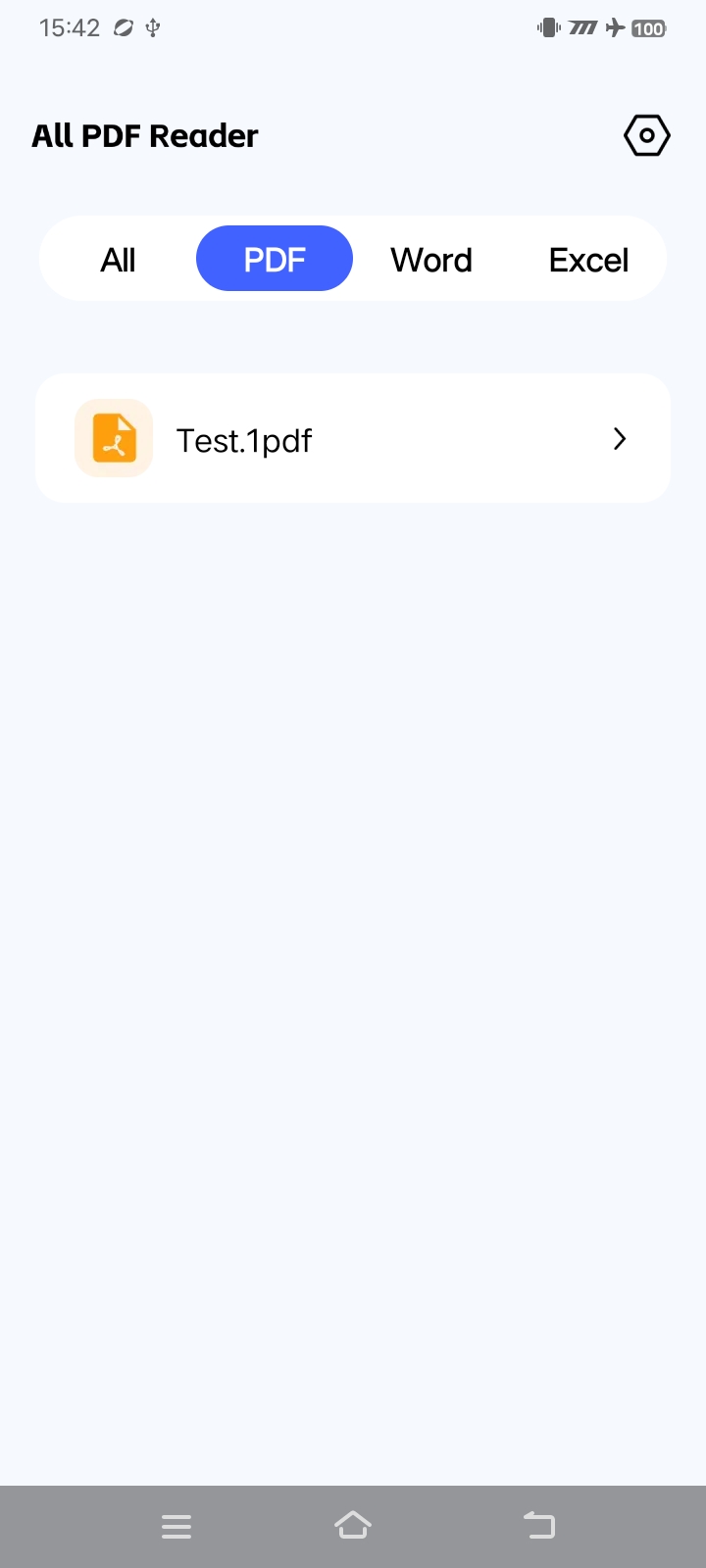706x1568 pixels.
Task: Tap the system back button
Action: 538,1525
